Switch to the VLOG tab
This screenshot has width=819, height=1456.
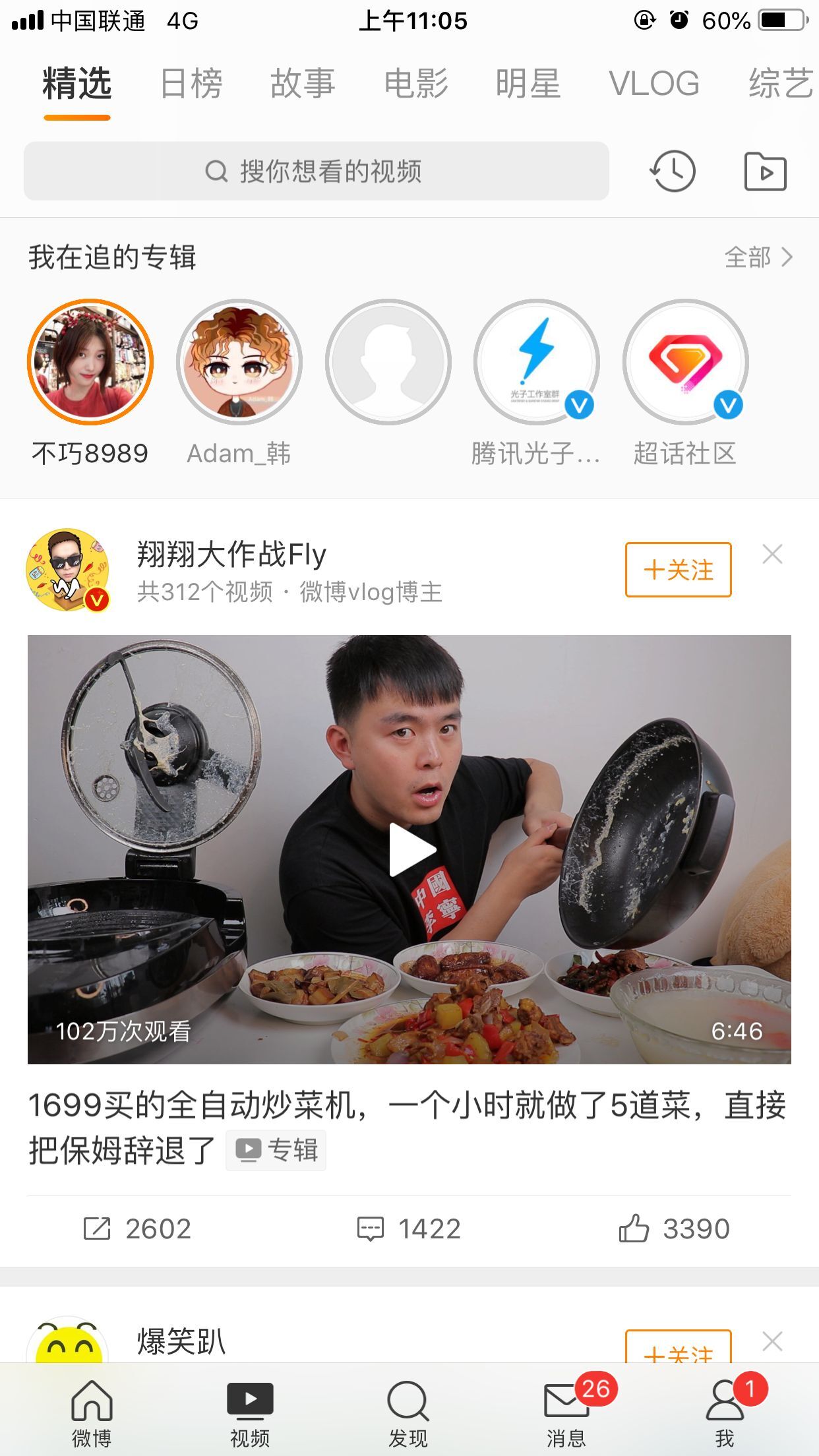click(x=653, y=84)
